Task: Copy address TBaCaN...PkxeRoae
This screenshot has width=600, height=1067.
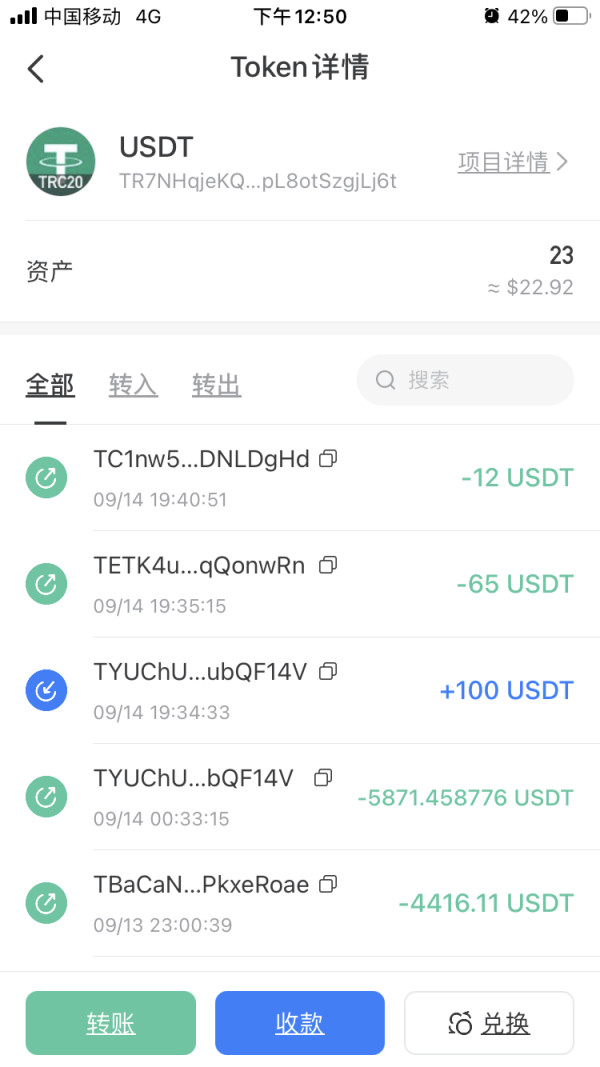Action: (x=329, y=884)
